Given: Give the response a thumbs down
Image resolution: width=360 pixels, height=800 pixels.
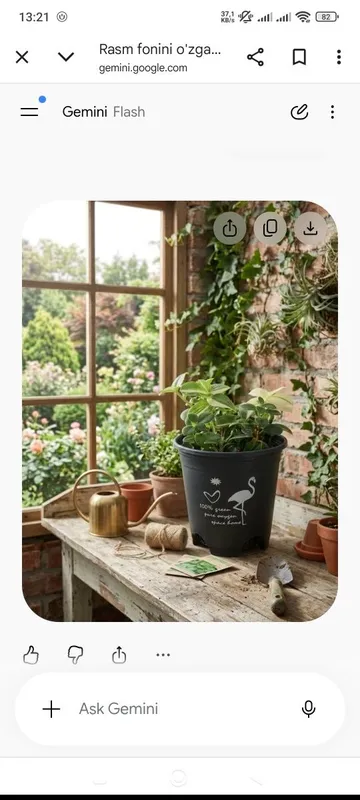Looking at the screenshot, I should click(x=75, y=655).
